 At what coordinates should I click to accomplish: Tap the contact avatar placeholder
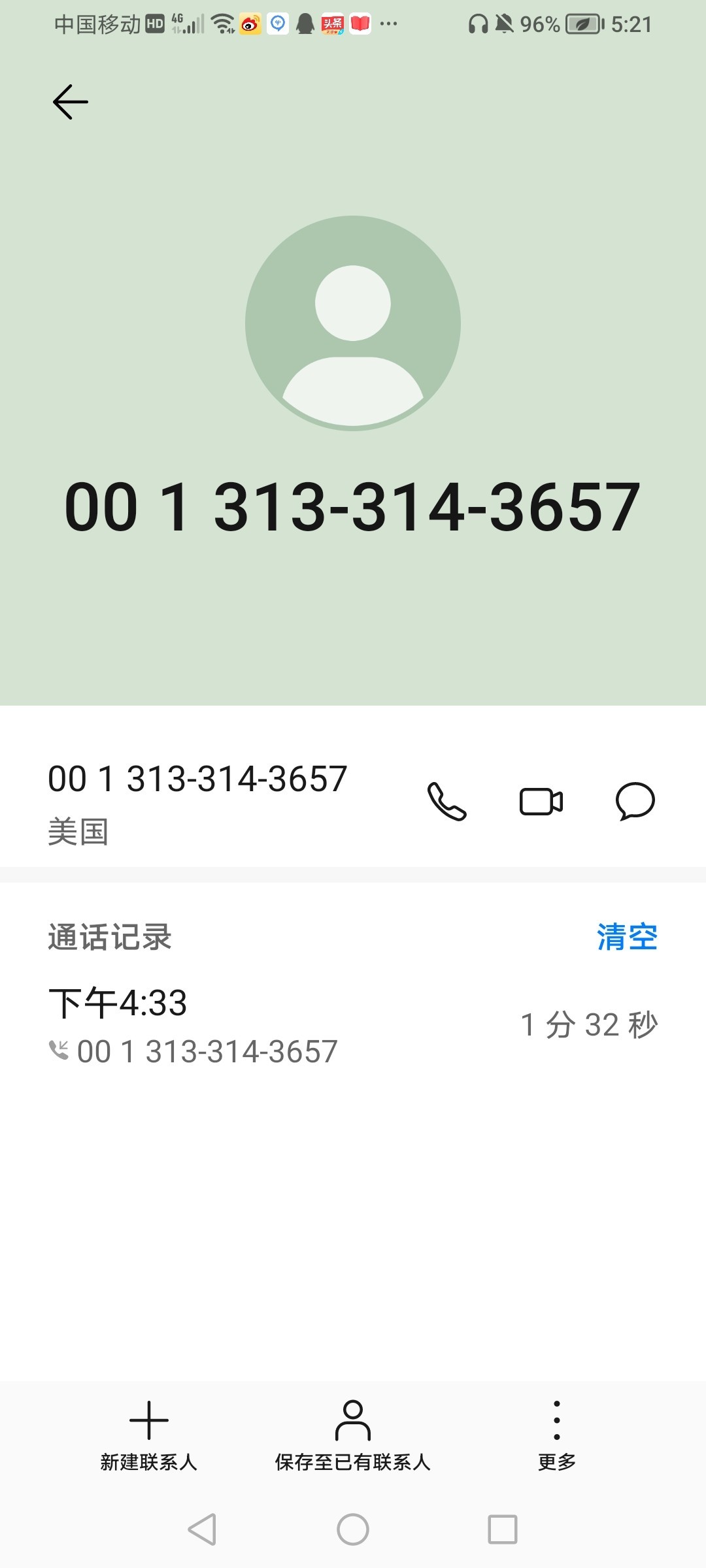(x=353, y=323)
